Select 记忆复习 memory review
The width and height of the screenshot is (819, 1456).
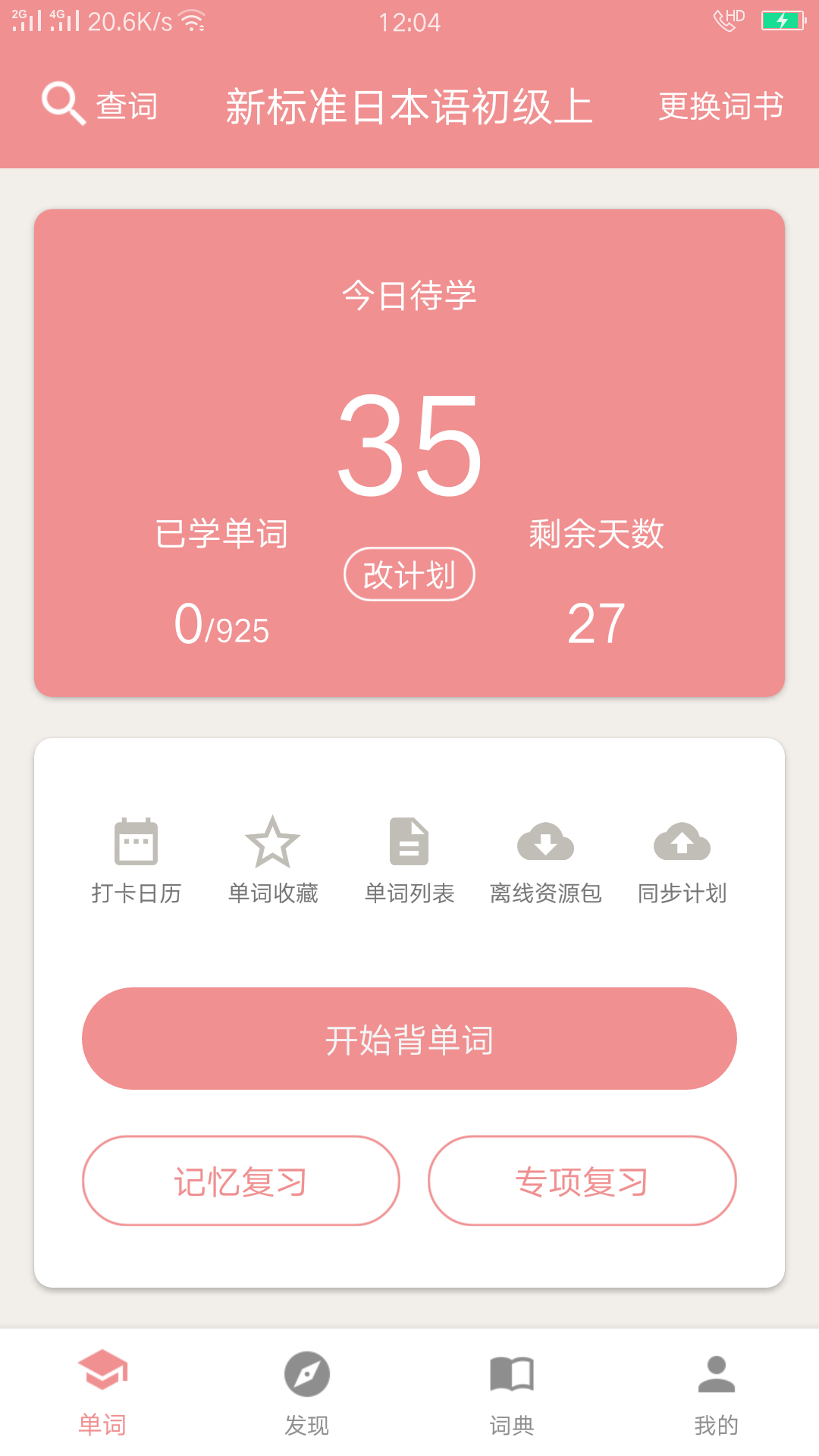click(241, 1181)
